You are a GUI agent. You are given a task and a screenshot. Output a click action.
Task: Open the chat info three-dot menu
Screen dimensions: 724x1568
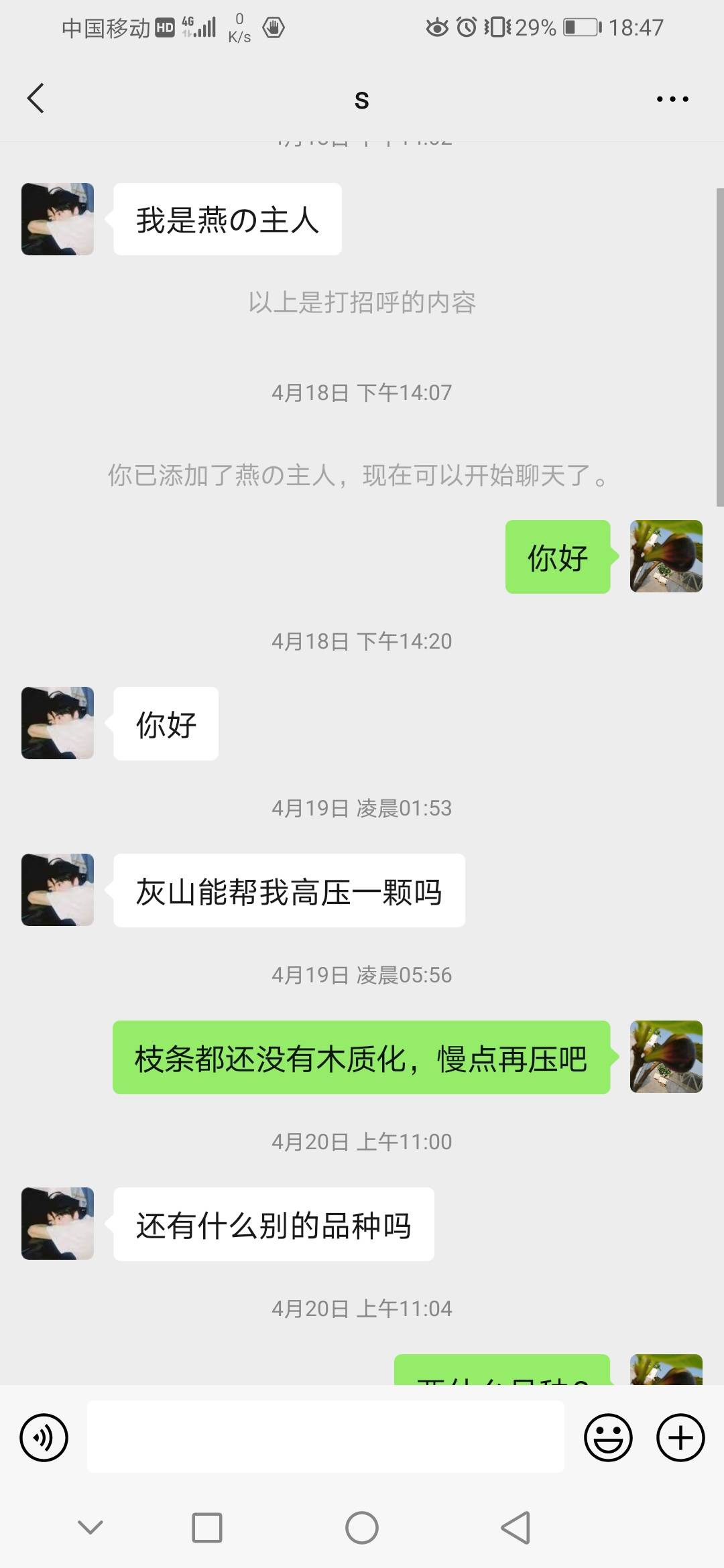[x=672, y=99]
